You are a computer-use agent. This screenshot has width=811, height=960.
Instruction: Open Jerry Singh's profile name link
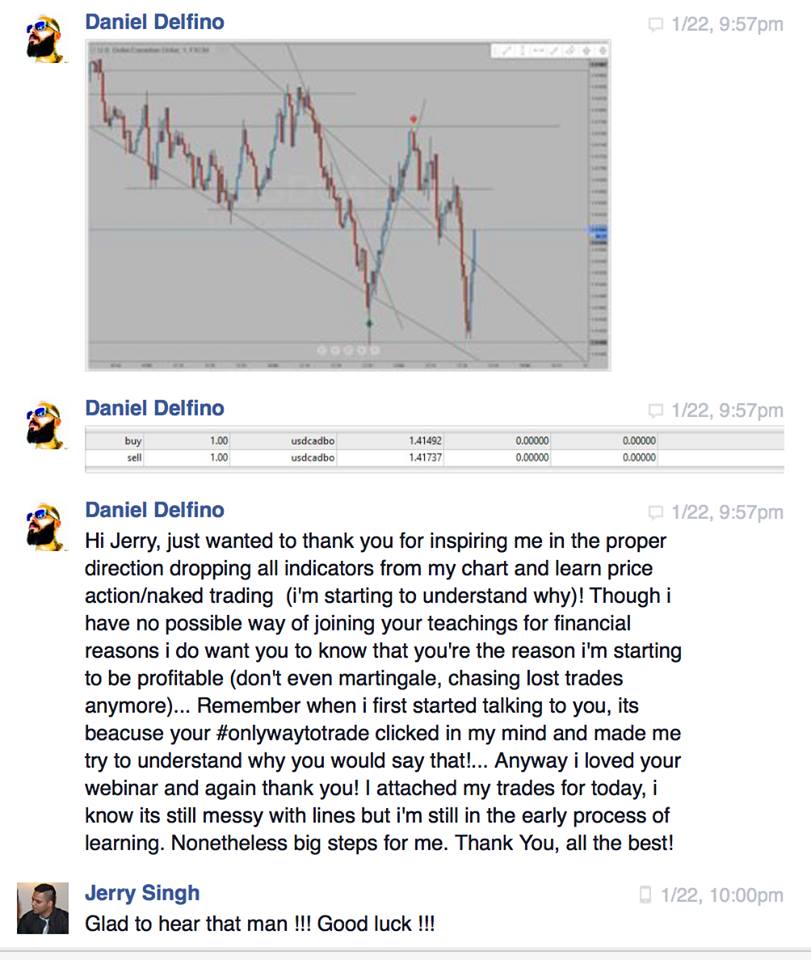(142, 893)
